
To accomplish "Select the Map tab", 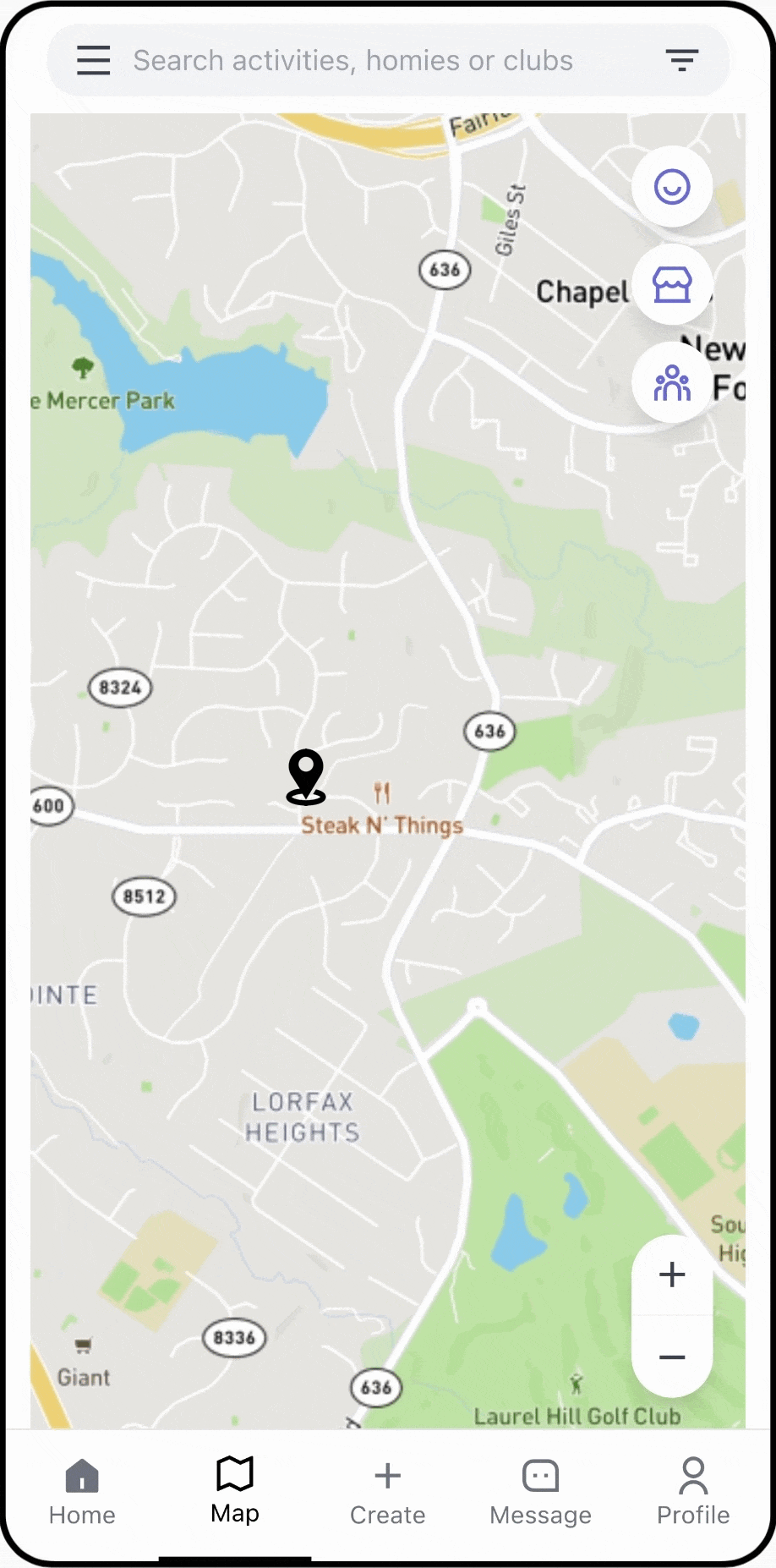I will click(235, 1490).
